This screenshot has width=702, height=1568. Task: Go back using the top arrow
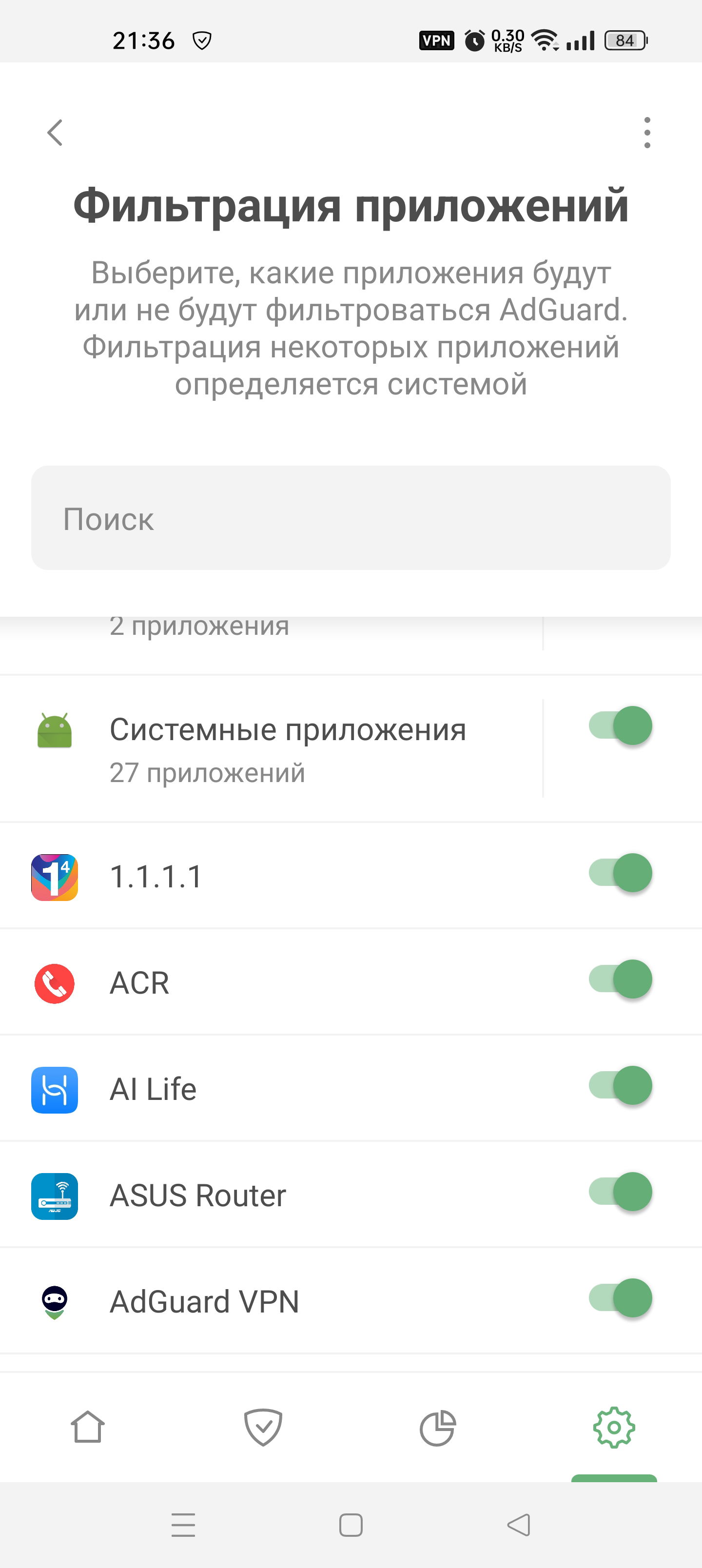point(55,132)
